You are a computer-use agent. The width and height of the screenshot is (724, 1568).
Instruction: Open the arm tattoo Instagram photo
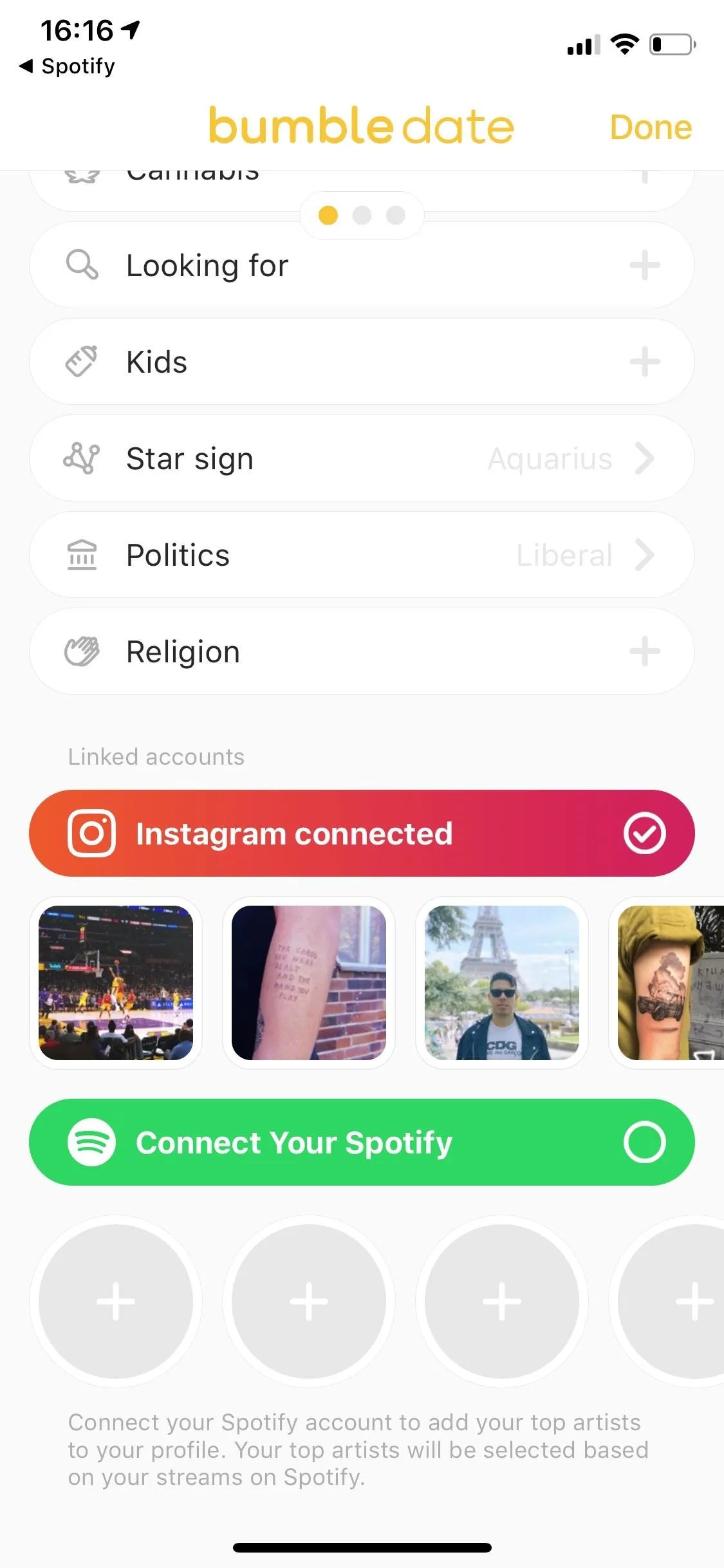click(x=671, y=983)
